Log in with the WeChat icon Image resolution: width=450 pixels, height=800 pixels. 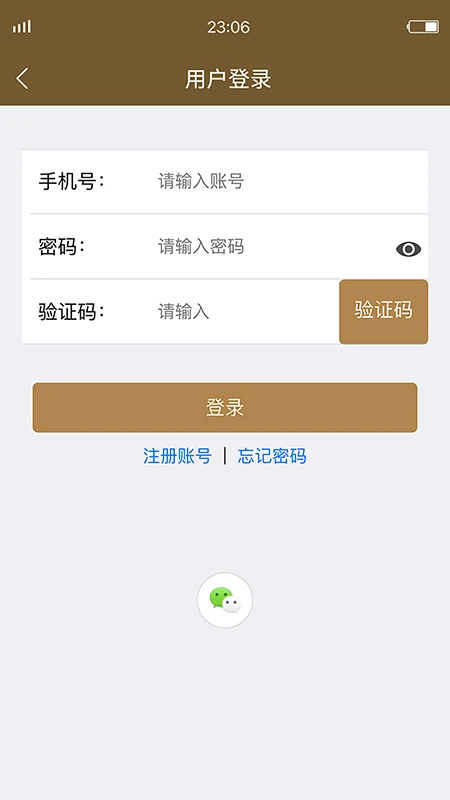pos(225,600)
